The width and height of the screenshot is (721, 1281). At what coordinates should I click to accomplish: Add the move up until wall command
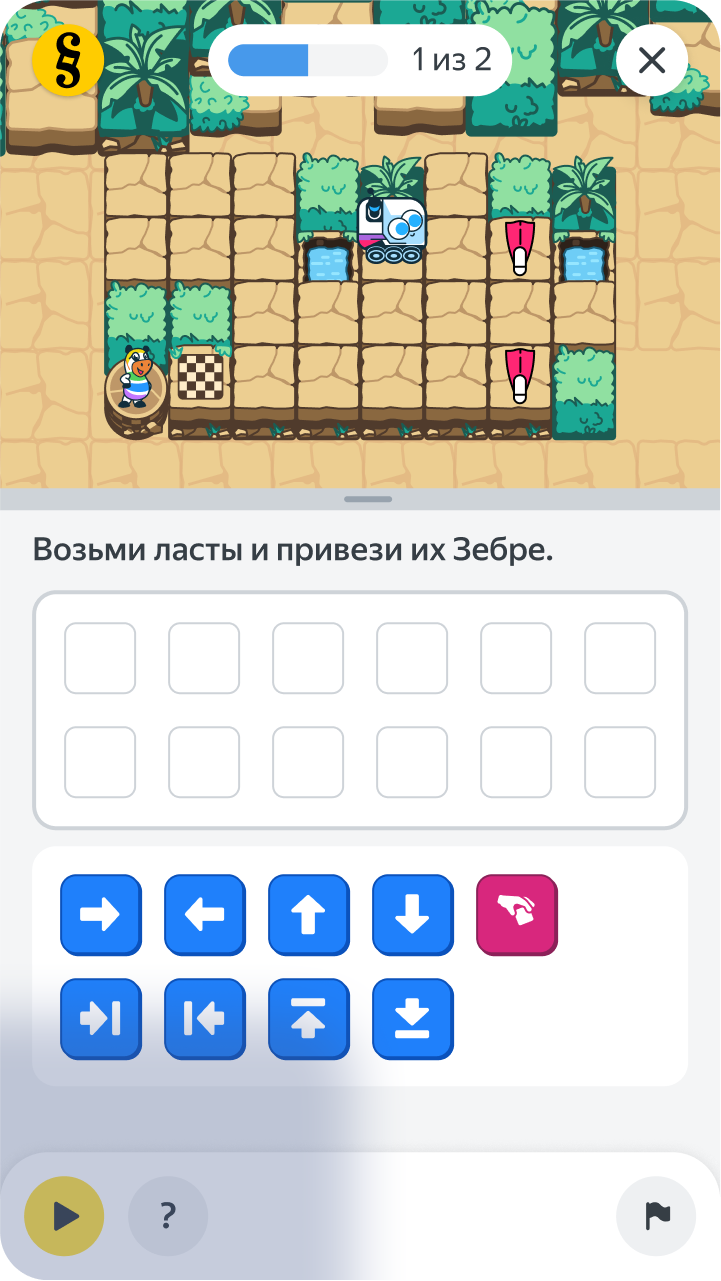[x=309, y=1019]
